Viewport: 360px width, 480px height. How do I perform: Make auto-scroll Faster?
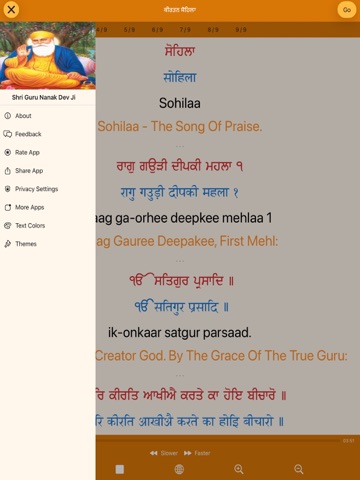197,453
